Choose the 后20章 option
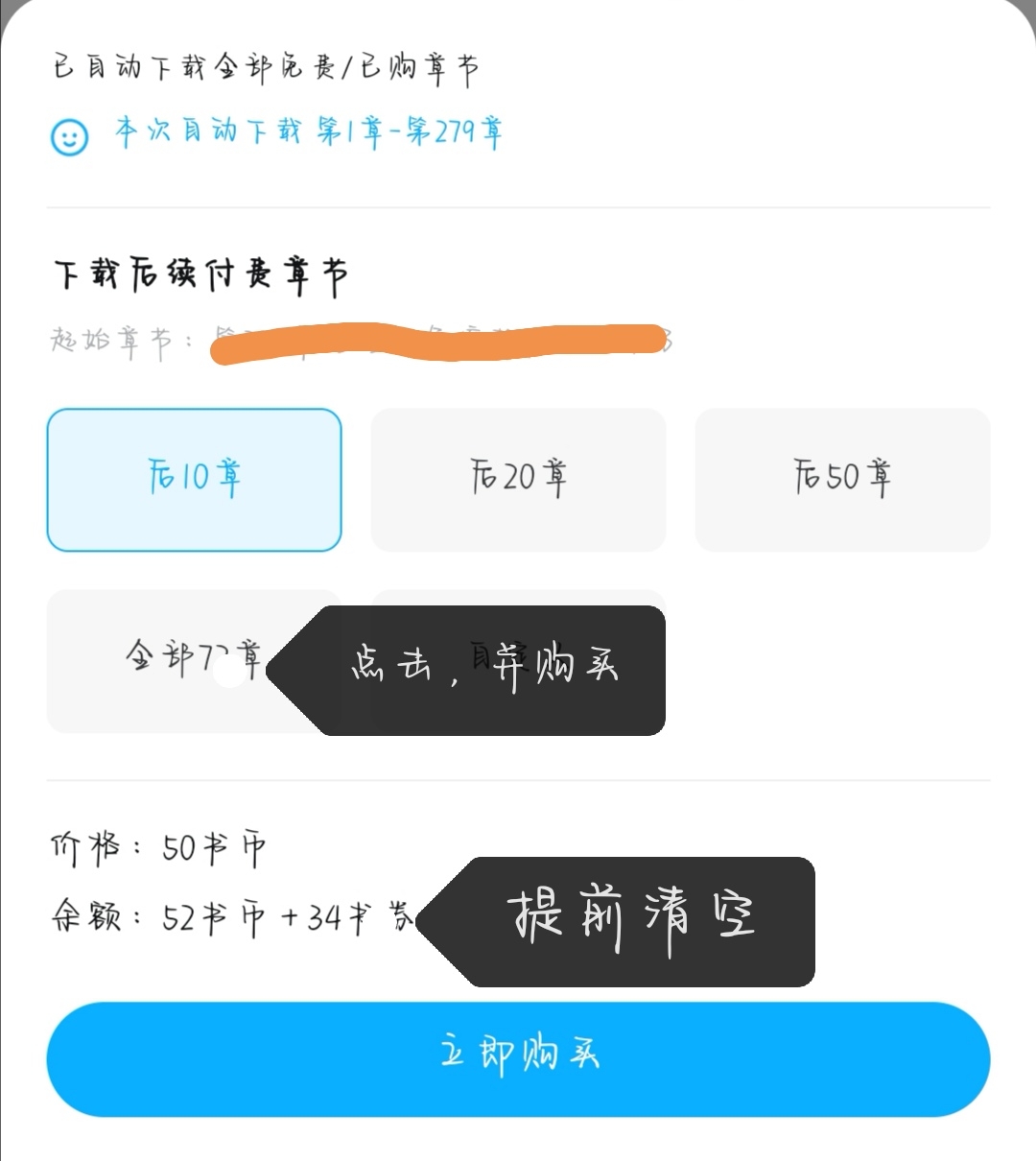This screenshot has width=1036, height=1161. pos(518,480)
